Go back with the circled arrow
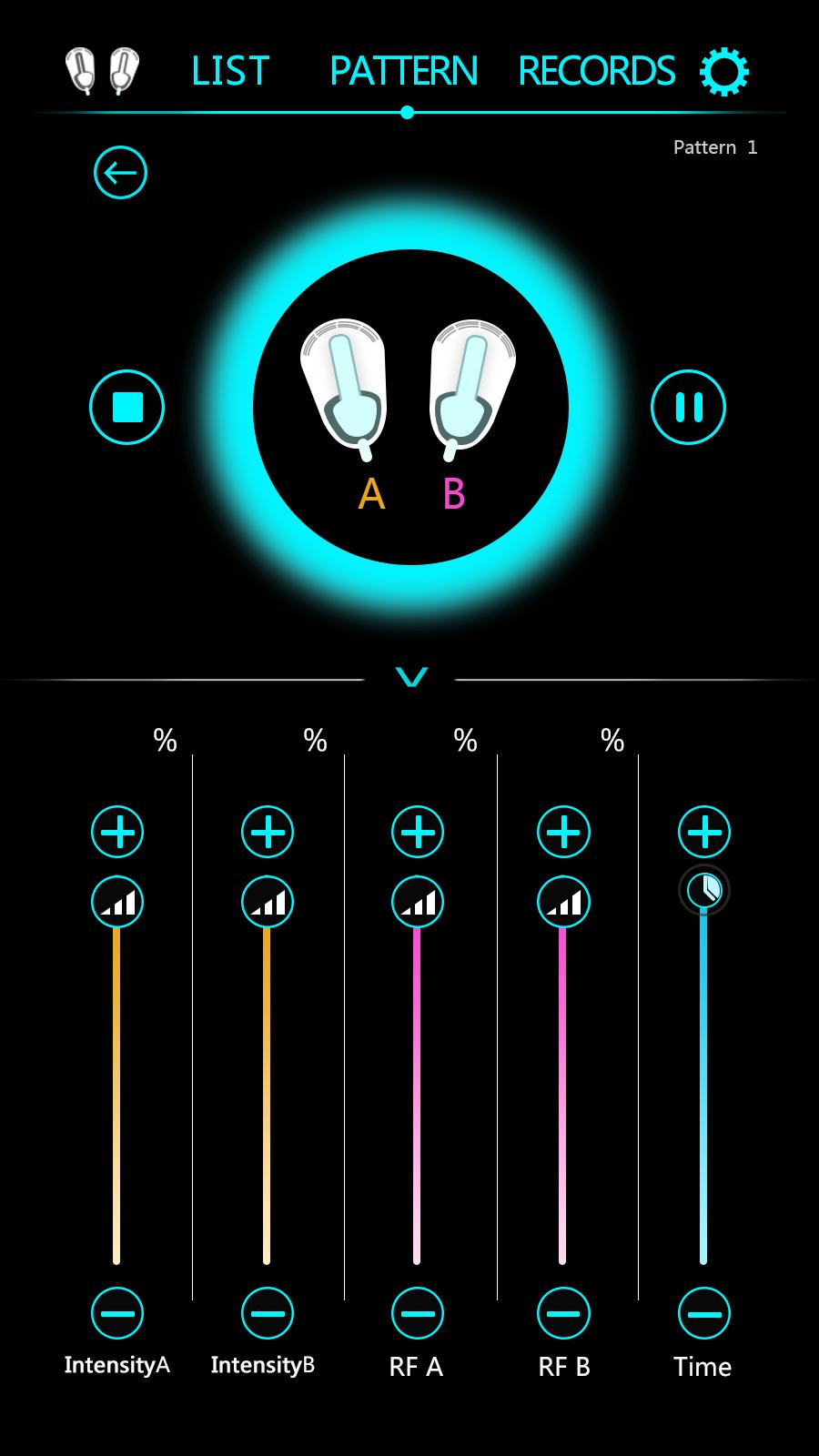 (120, 172)
